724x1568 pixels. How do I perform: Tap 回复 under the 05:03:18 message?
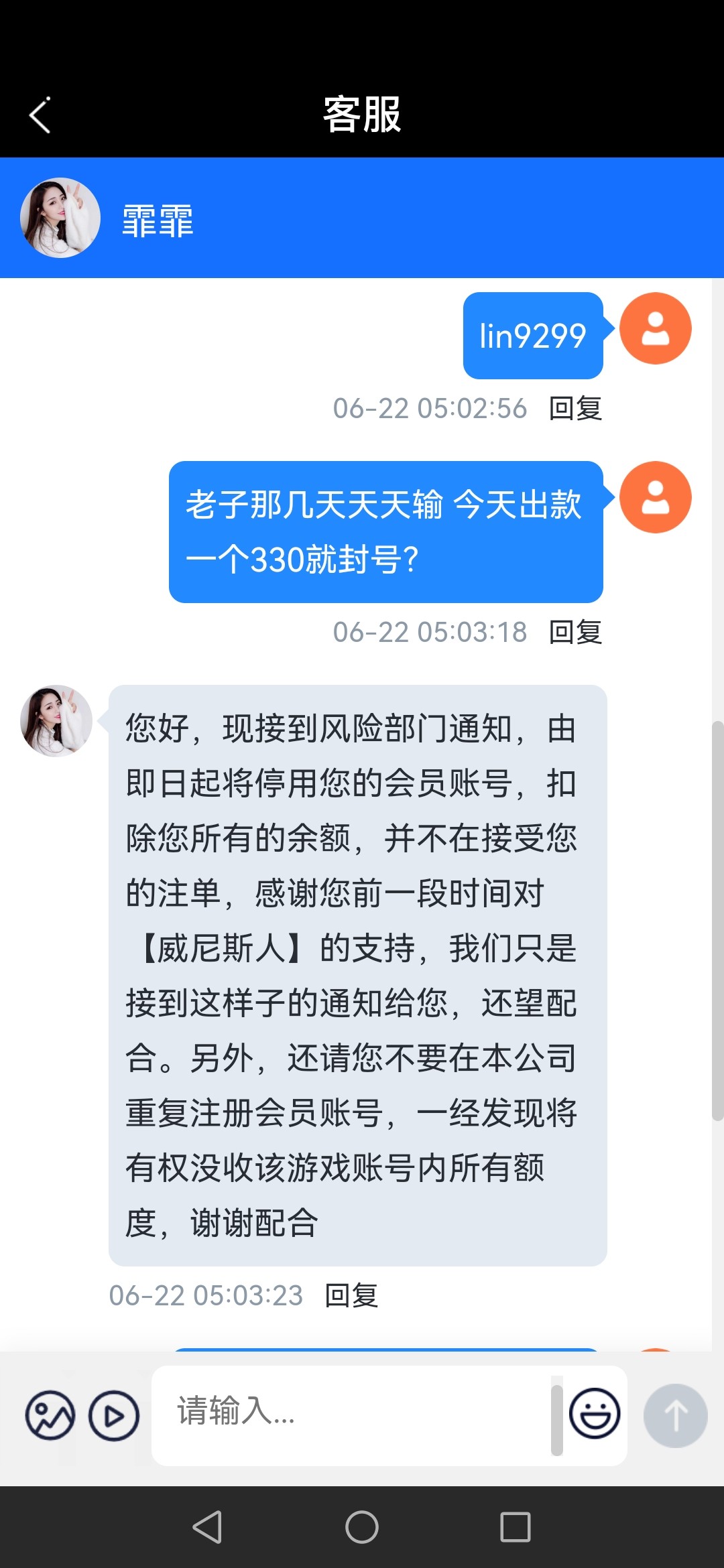coord(575,633)
